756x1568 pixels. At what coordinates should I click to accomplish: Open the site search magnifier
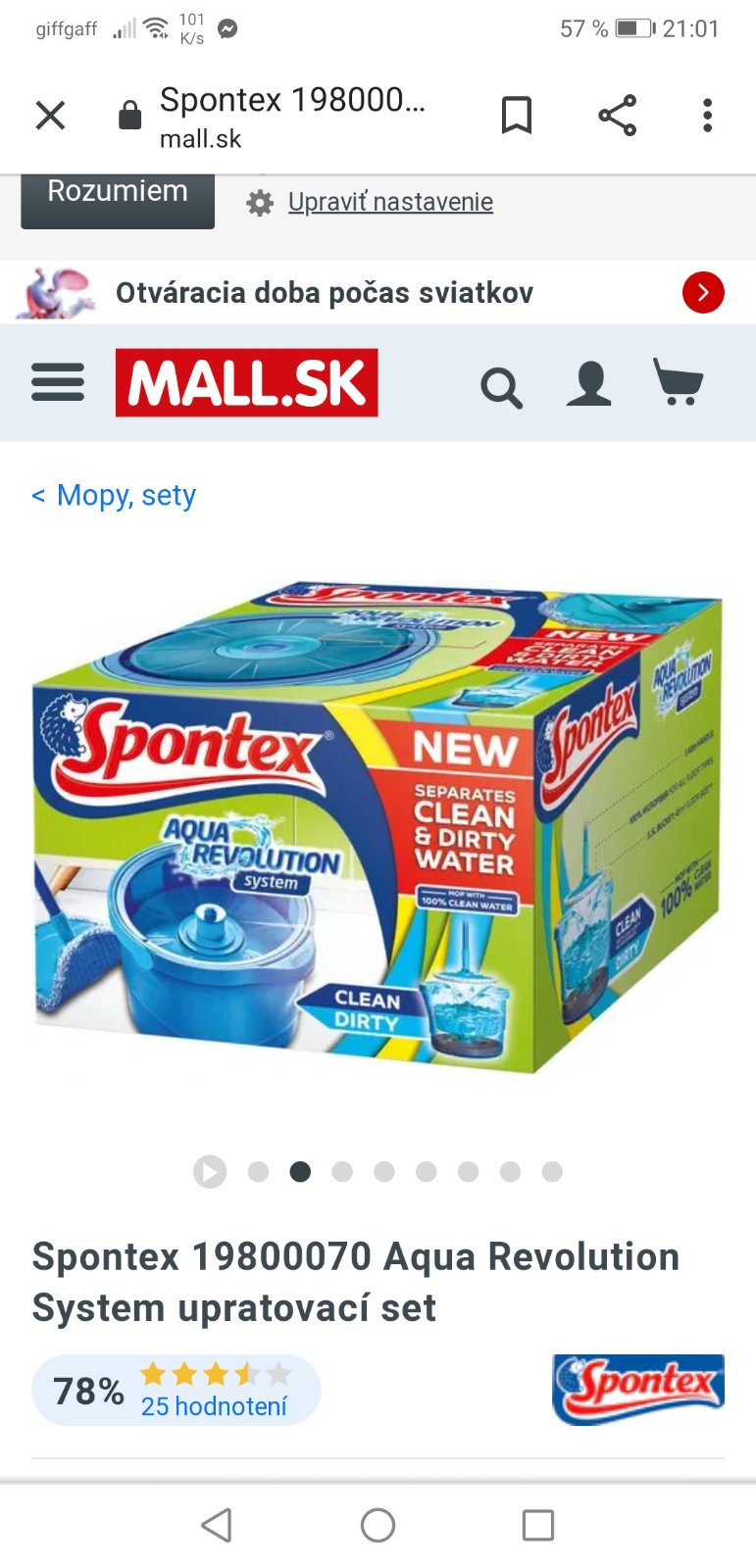[501, 387]
